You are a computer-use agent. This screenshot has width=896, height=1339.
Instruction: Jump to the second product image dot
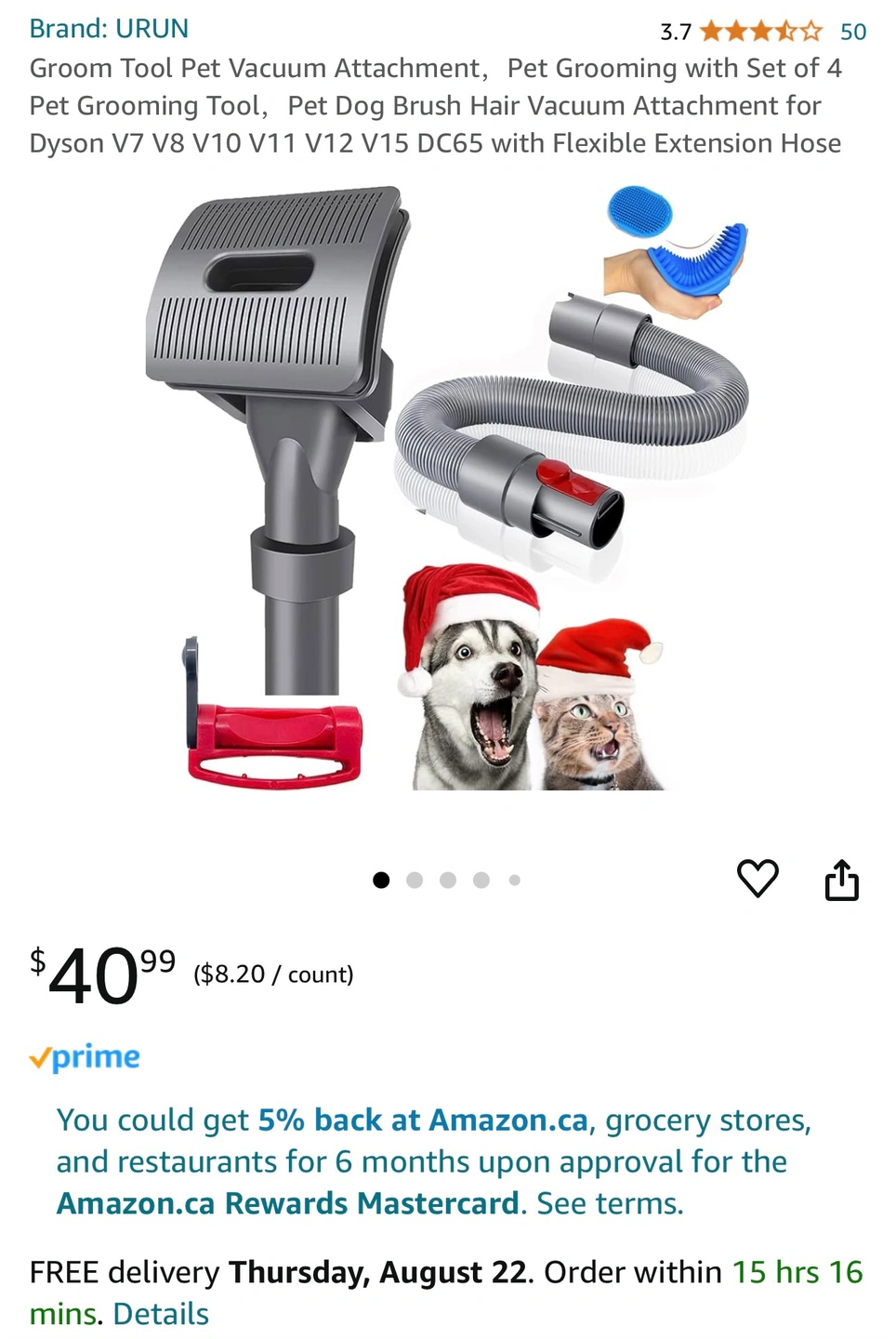(415, 880)
